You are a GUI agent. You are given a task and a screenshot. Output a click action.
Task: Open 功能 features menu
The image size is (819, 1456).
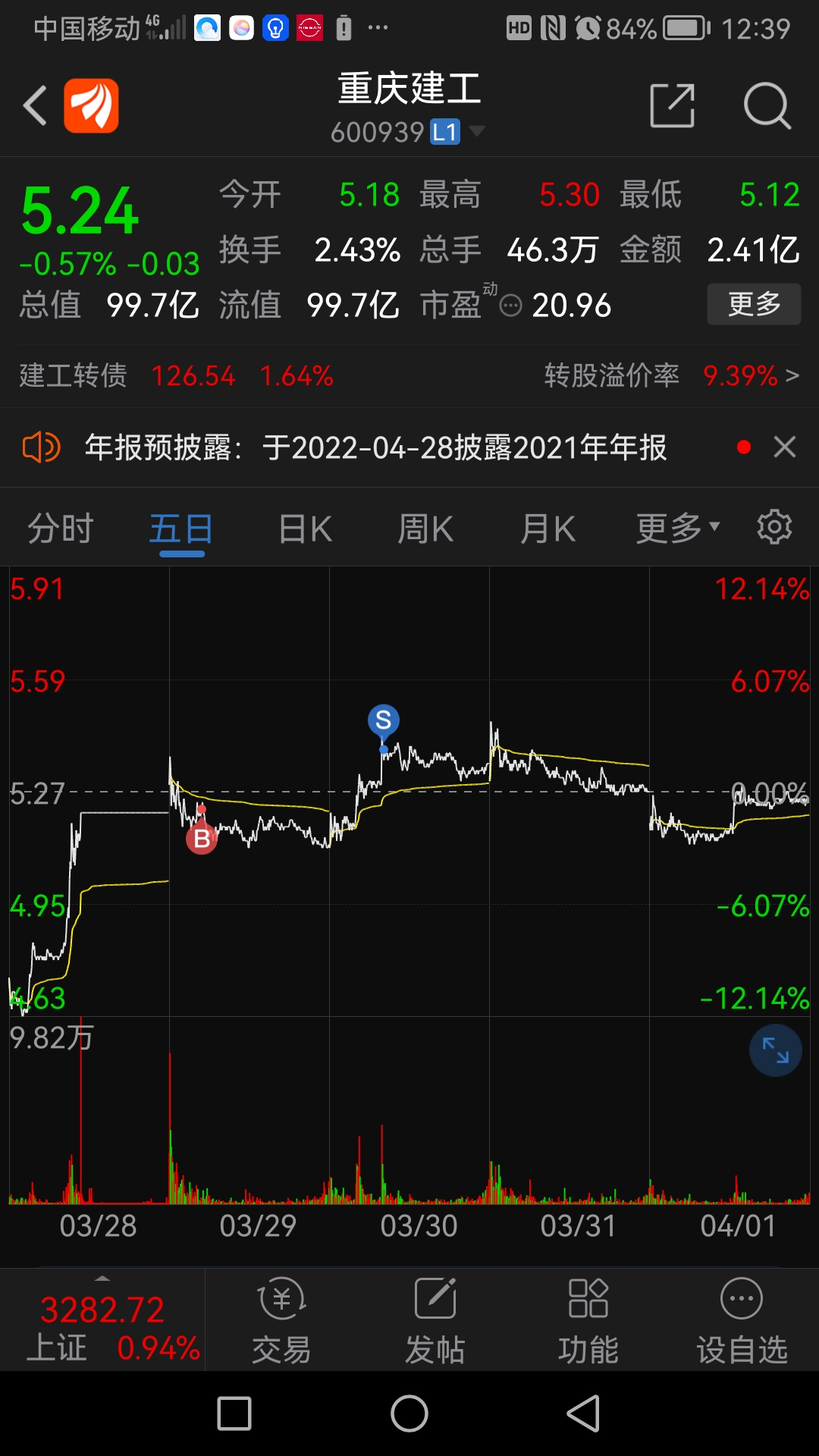click(588, 1320)
